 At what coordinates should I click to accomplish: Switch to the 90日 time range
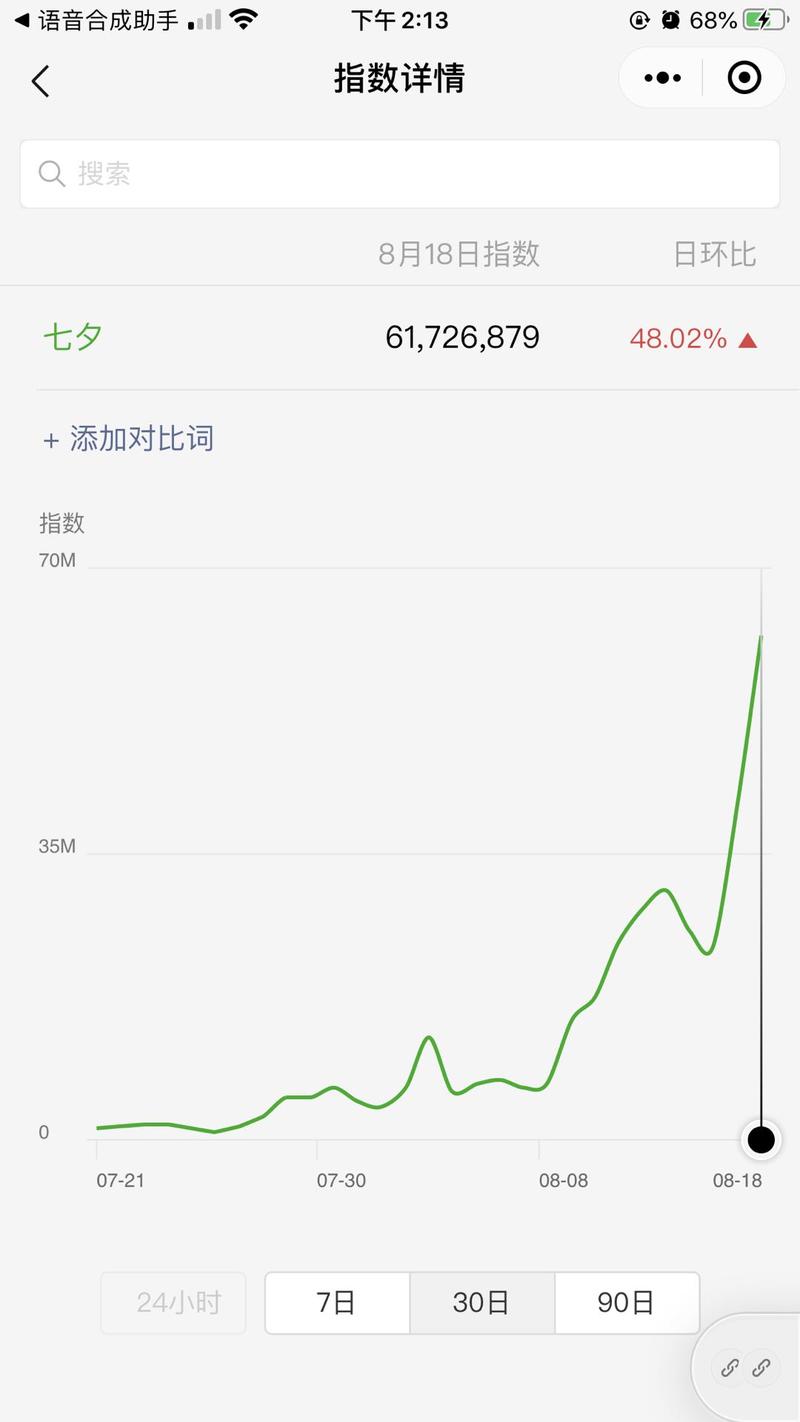tap(627, 1302)
